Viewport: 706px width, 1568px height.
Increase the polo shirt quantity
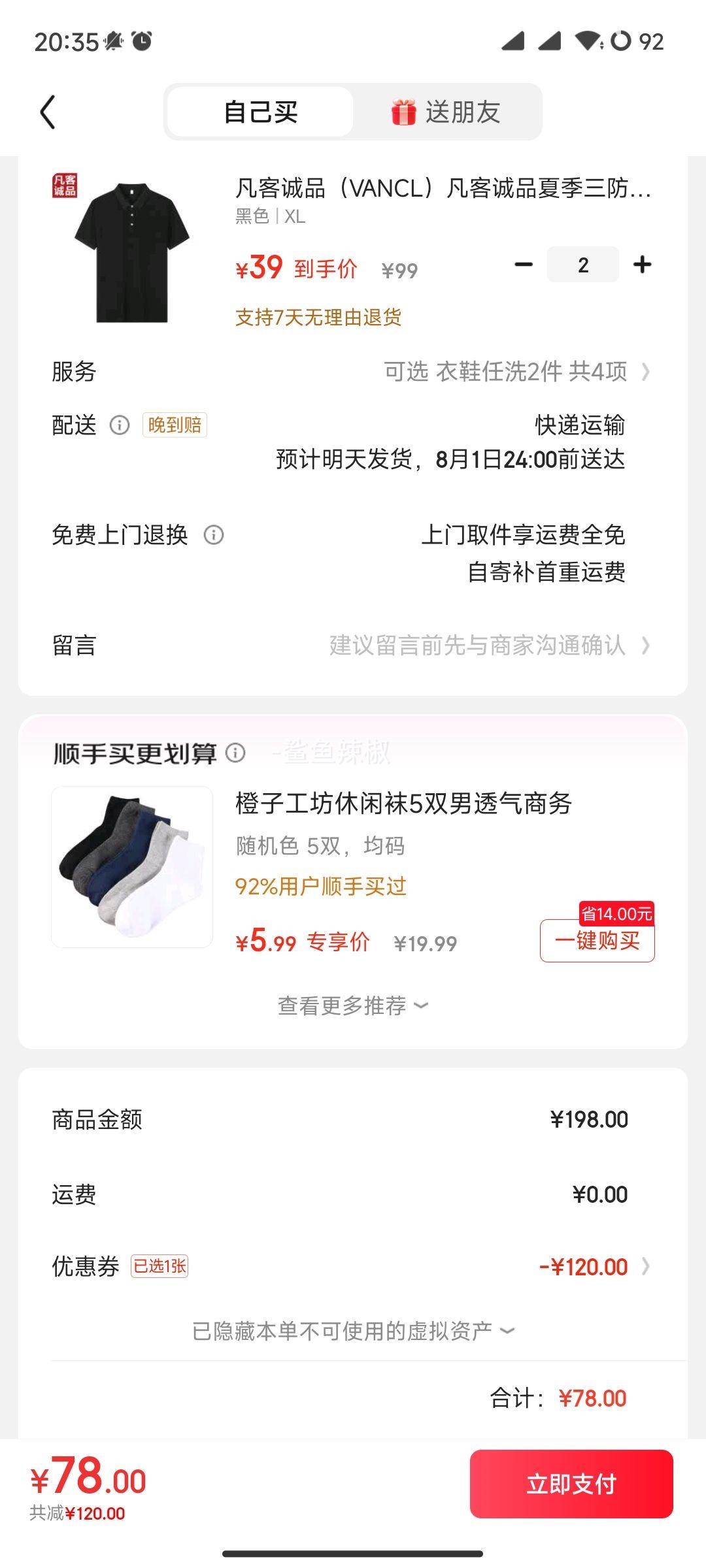point(642,265)
